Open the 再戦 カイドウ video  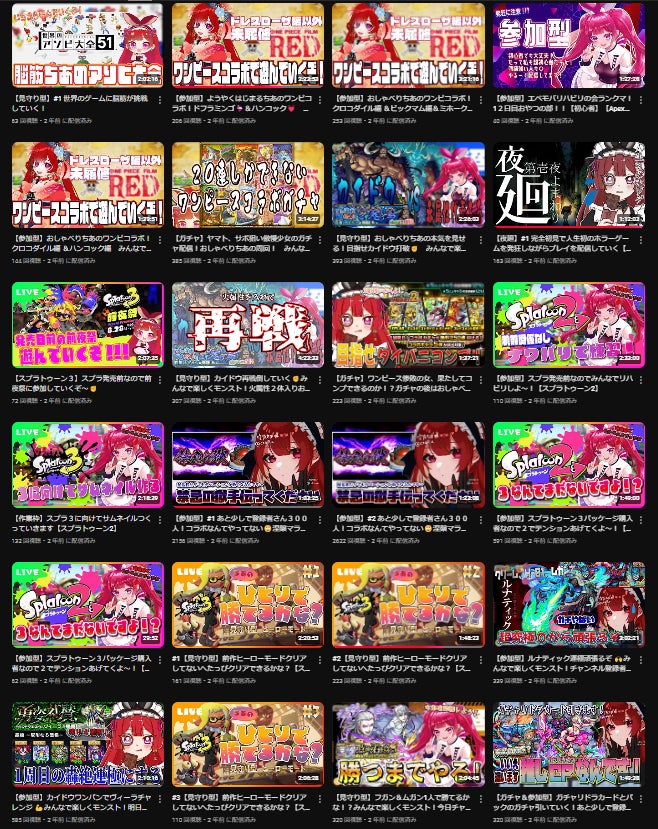point(247,324)
